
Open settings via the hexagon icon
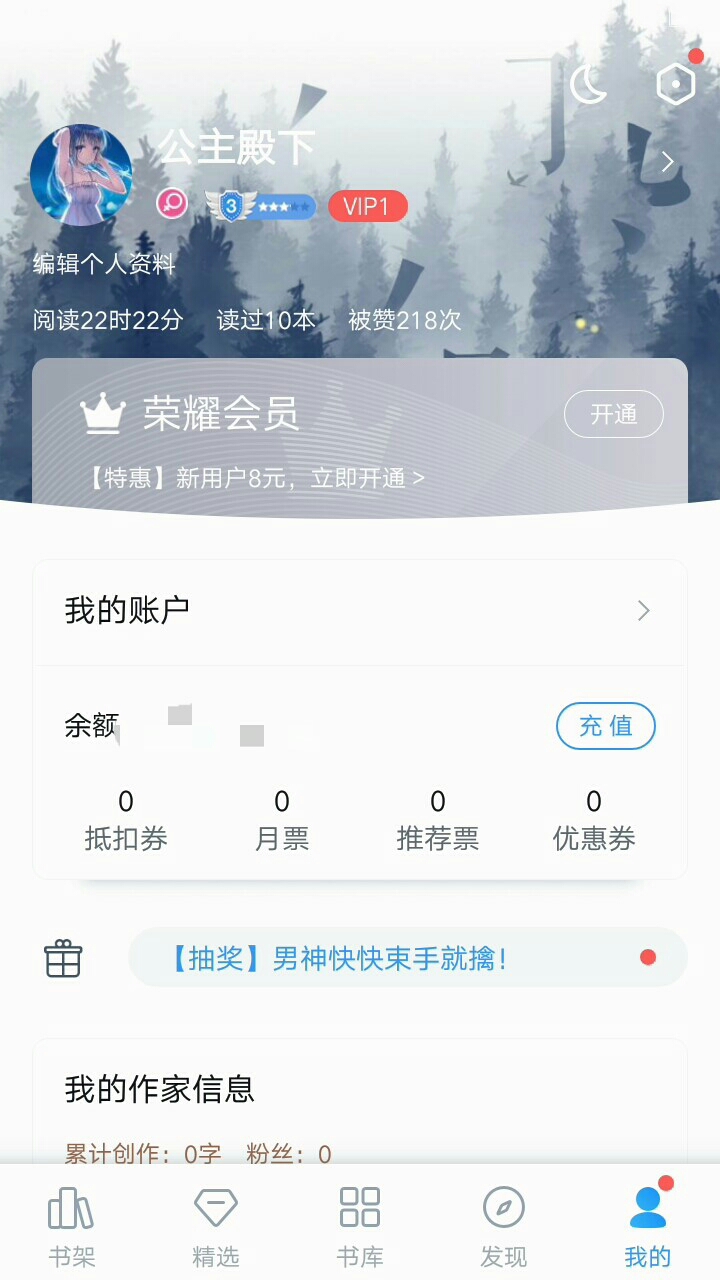675,85
